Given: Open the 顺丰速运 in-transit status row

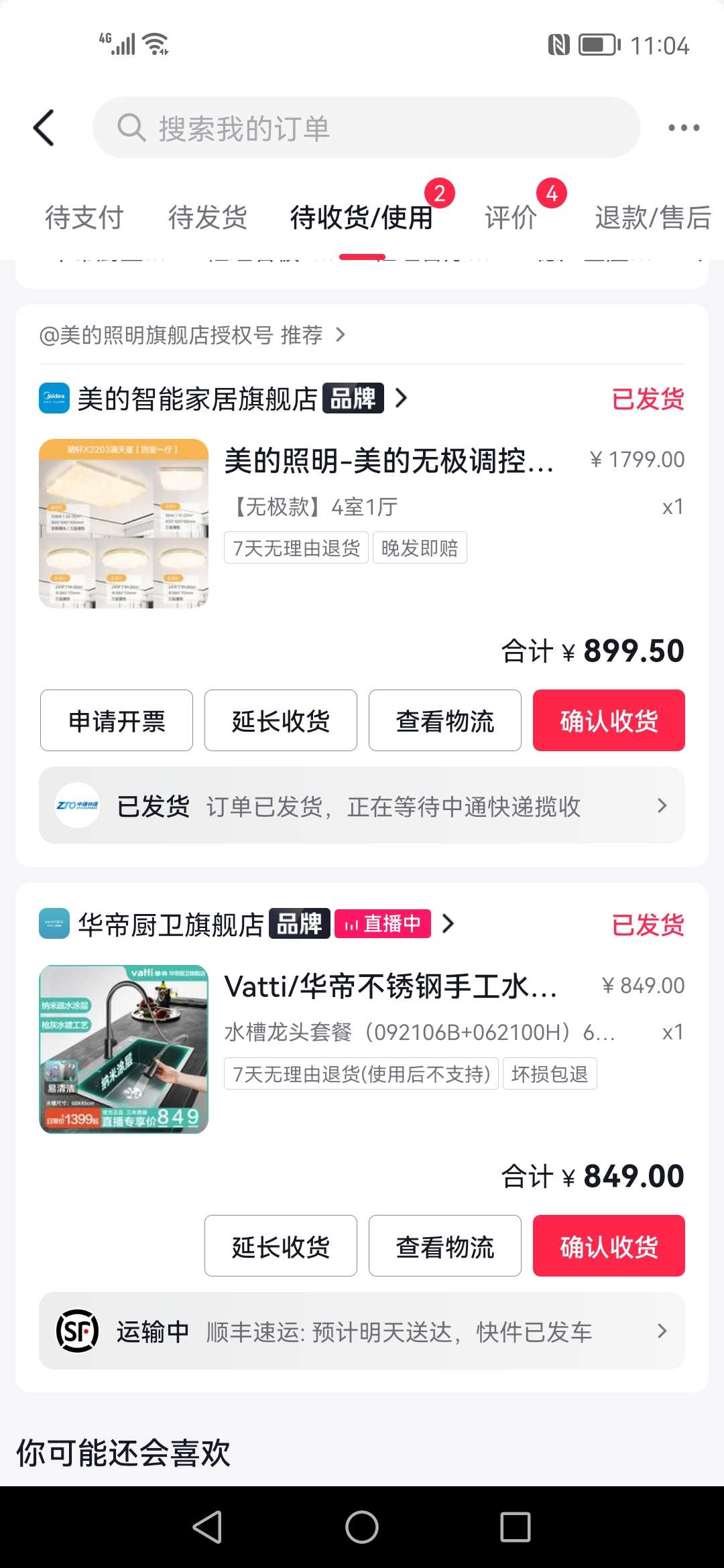Looking at the screenshot, I should point(362,1331).
